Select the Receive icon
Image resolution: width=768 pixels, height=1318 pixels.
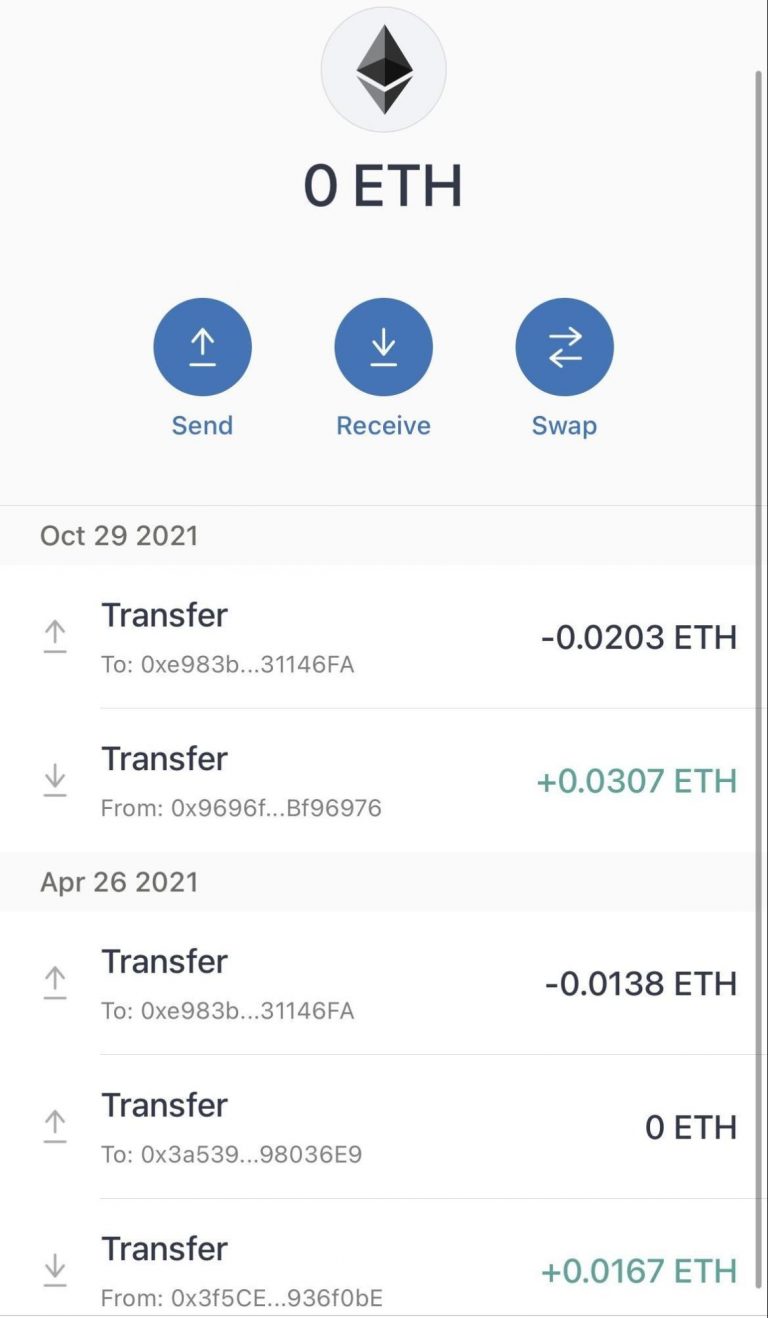(383, 346)
